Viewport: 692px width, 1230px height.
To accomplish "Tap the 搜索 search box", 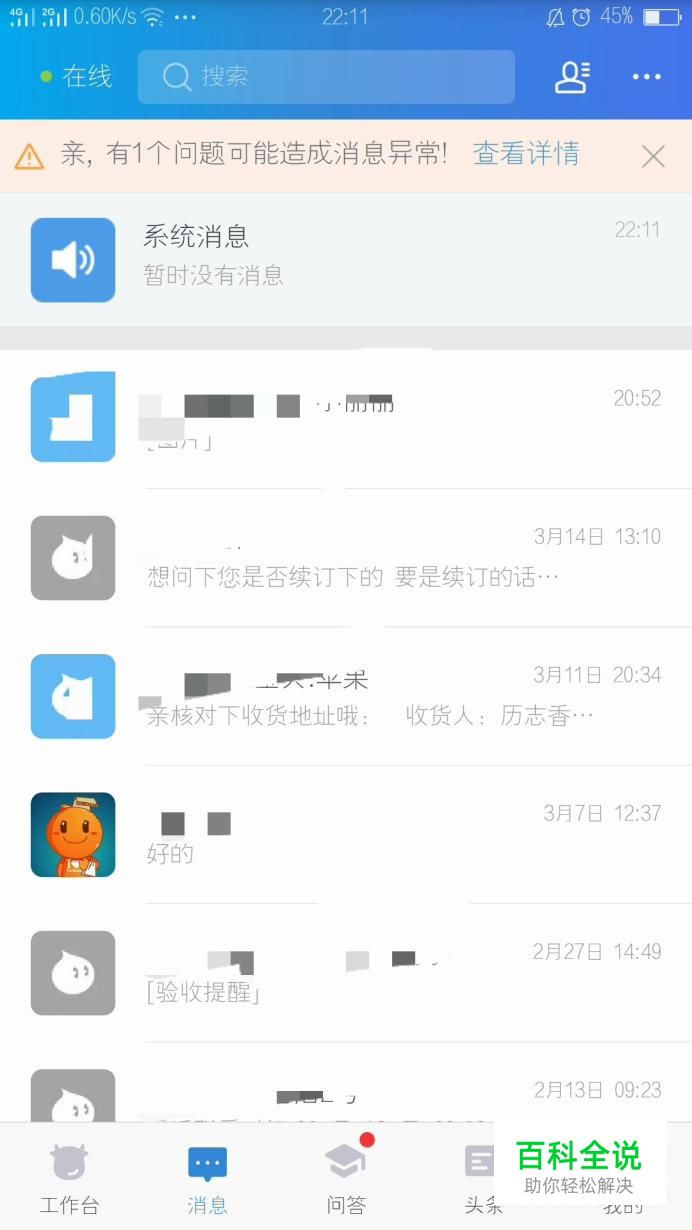I will [326, 77].
